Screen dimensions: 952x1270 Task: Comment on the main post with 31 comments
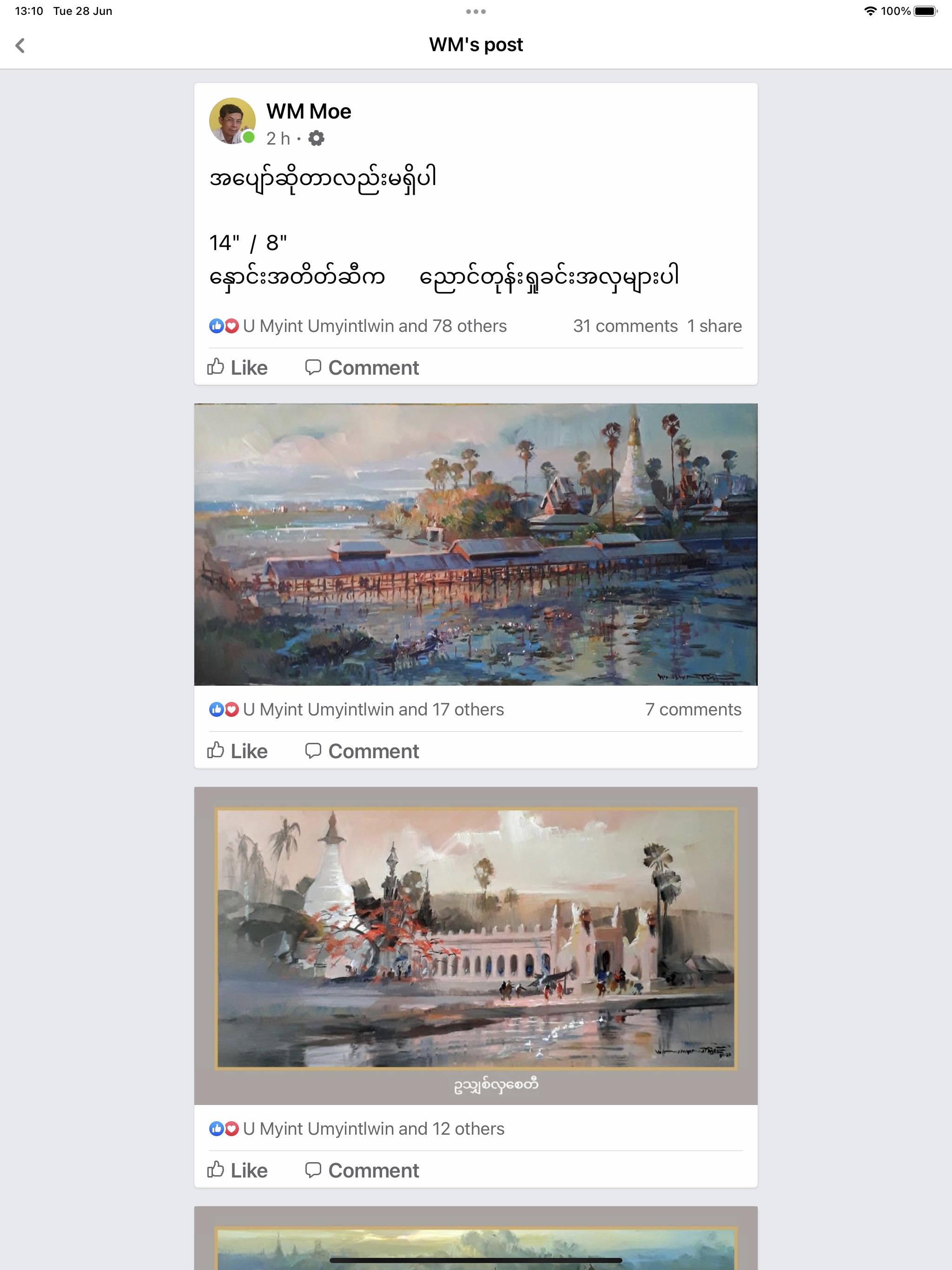click(362, 367)
